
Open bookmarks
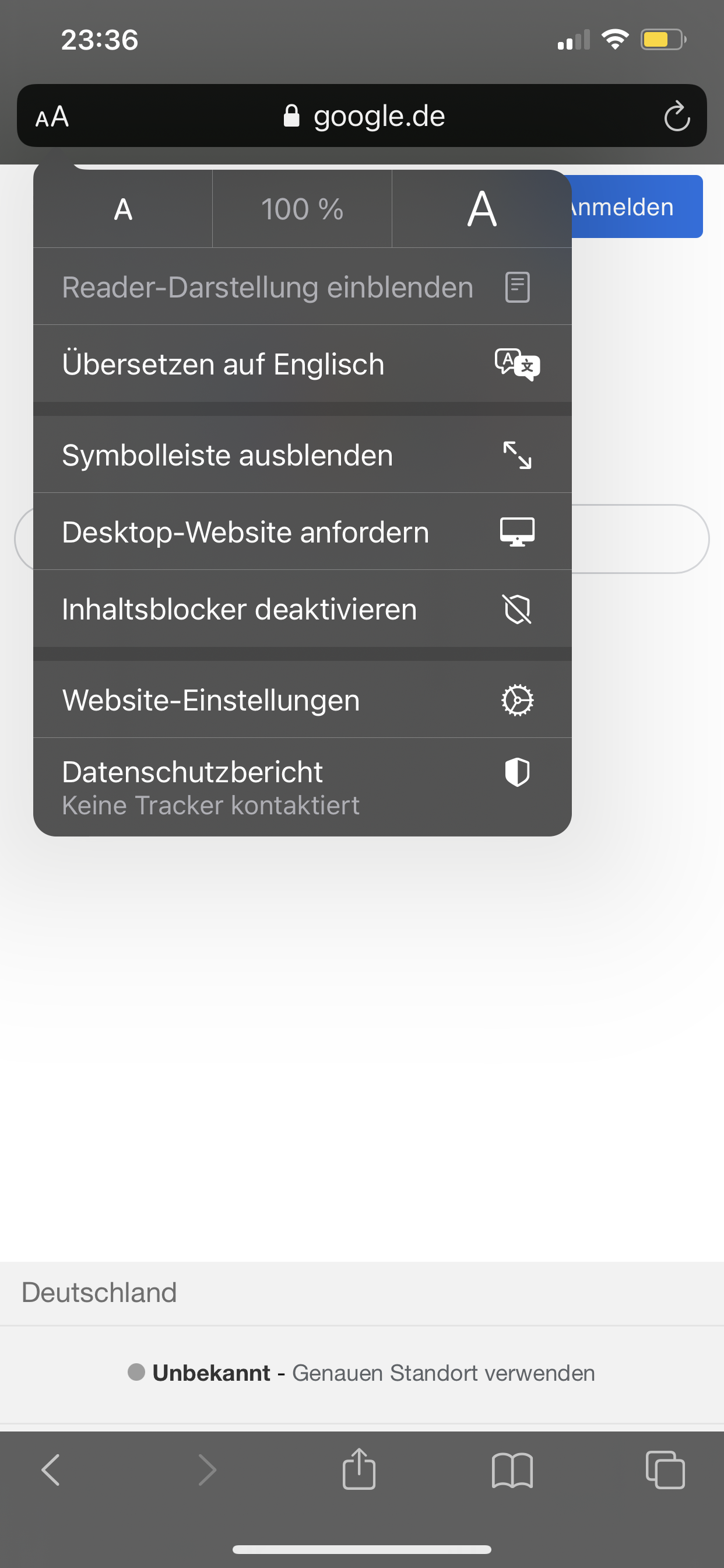512,1471
